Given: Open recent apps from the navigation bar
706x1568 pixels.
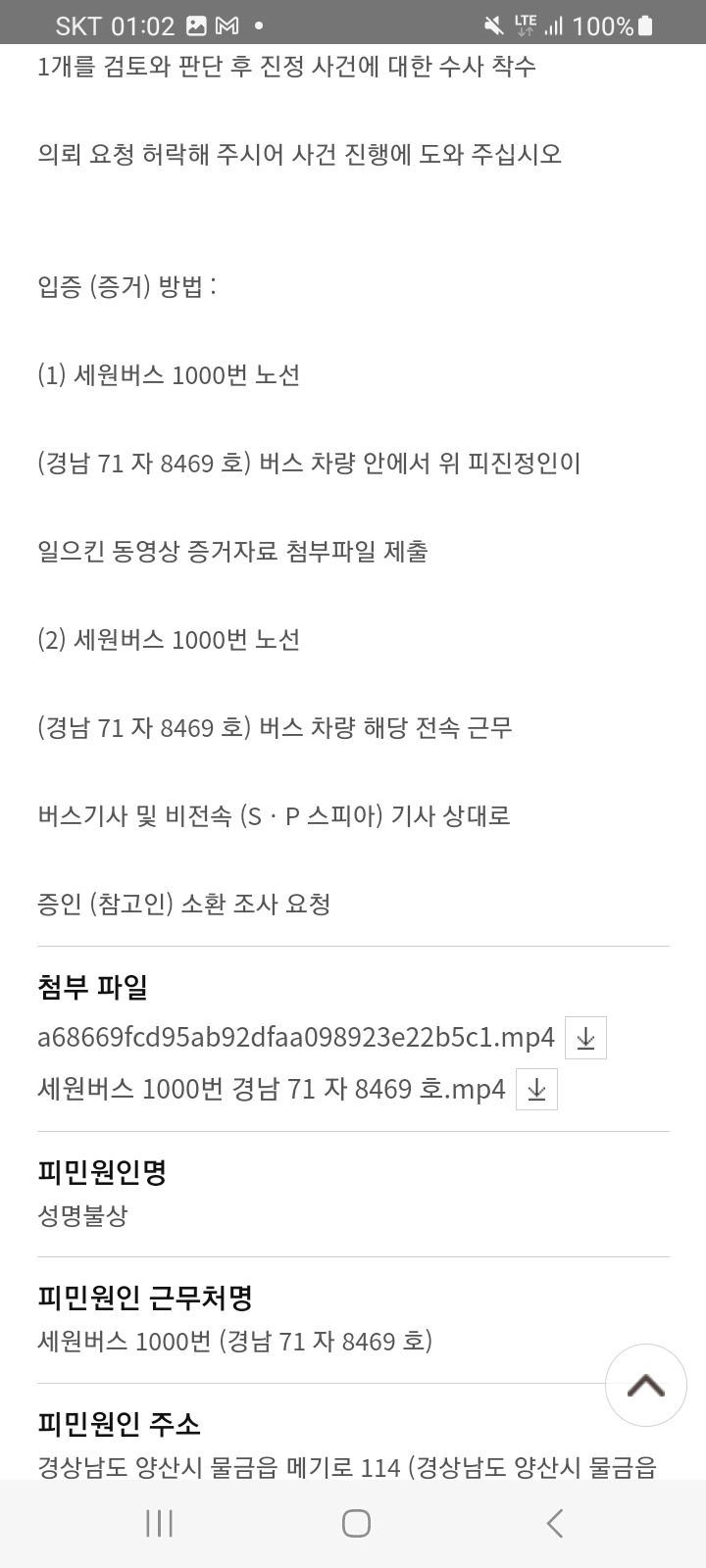Looking at the screenshot, I should click(x=159, y=1523).
